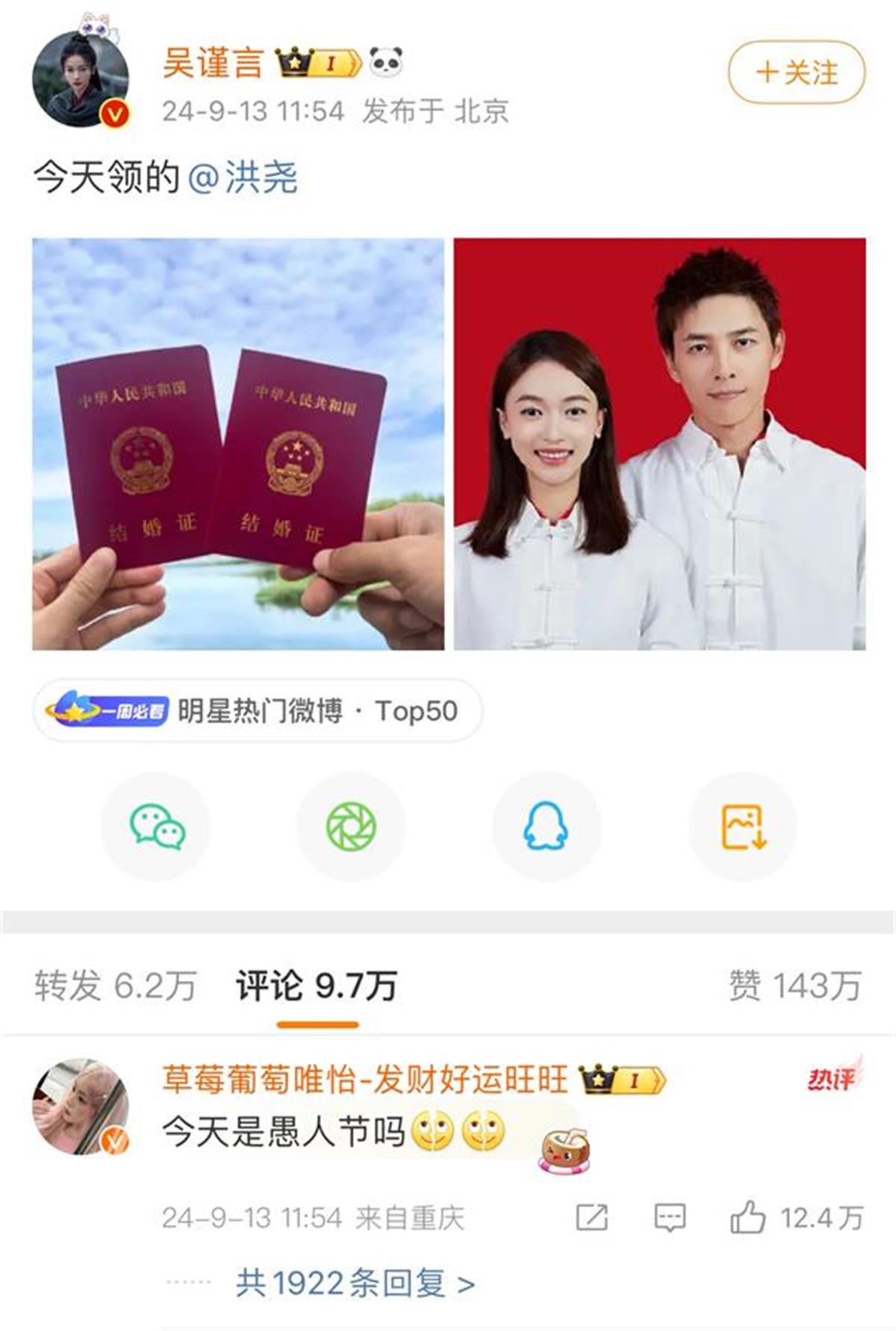
Task: Share the post to WeChat
Action: click(157, 826)
